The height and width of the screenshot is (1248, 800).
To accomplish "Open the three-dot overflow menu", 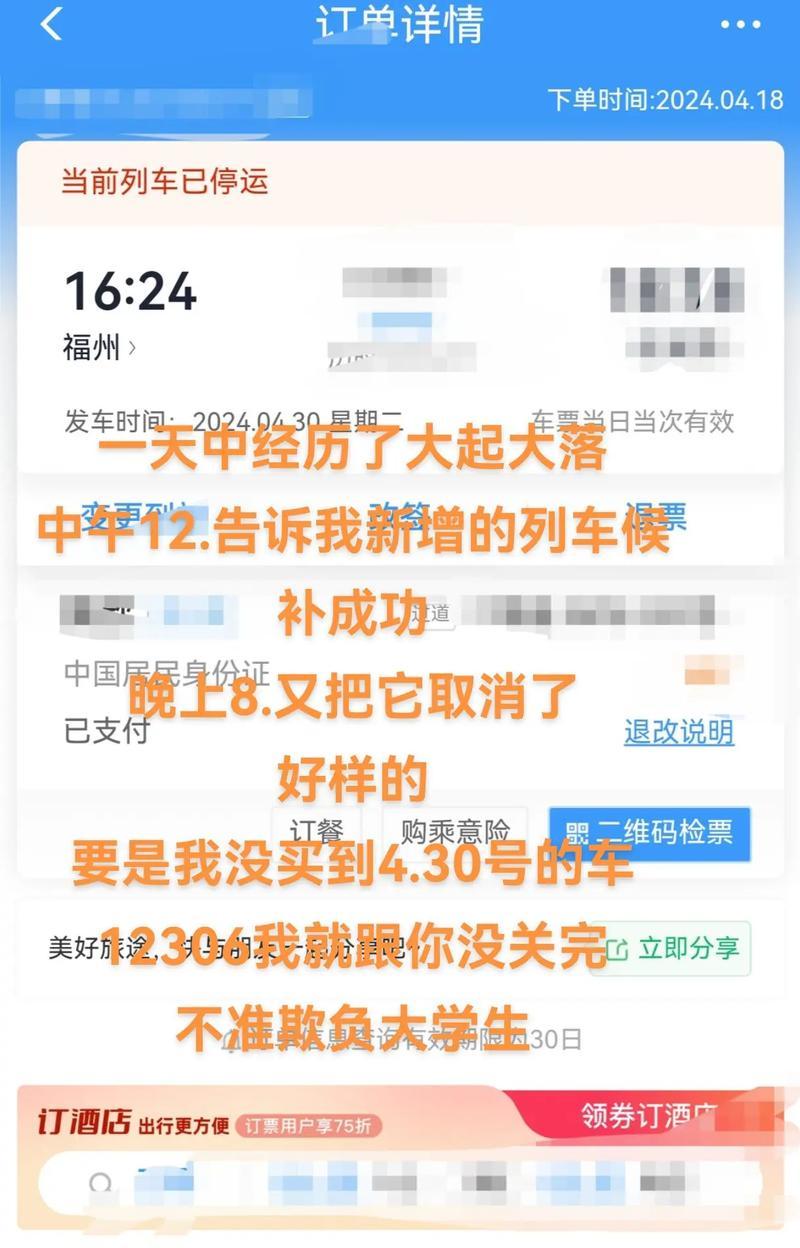I will tap(740, 25).
